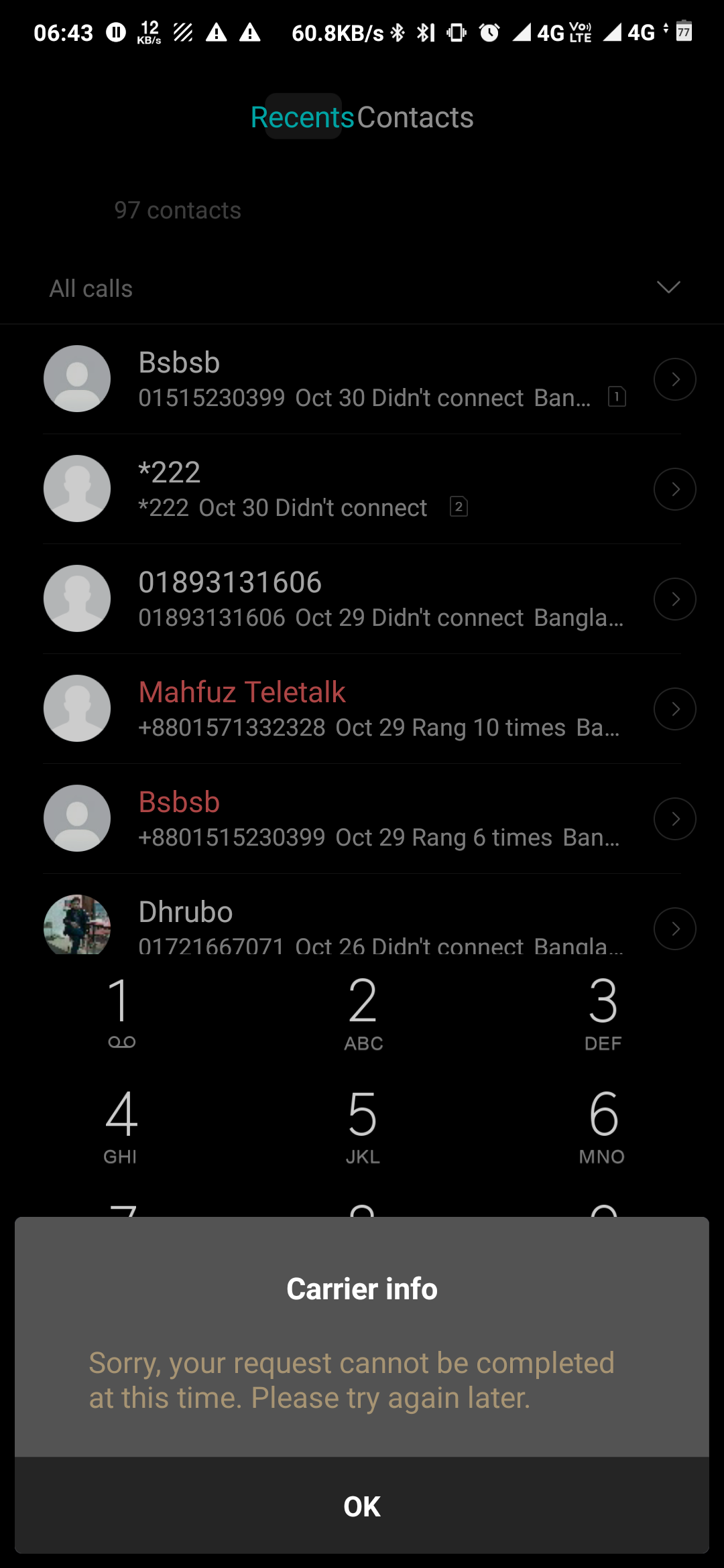Select the Recents tab
Image resolution: width=724 pixels, height=1568 pixels.
(302, 117)
